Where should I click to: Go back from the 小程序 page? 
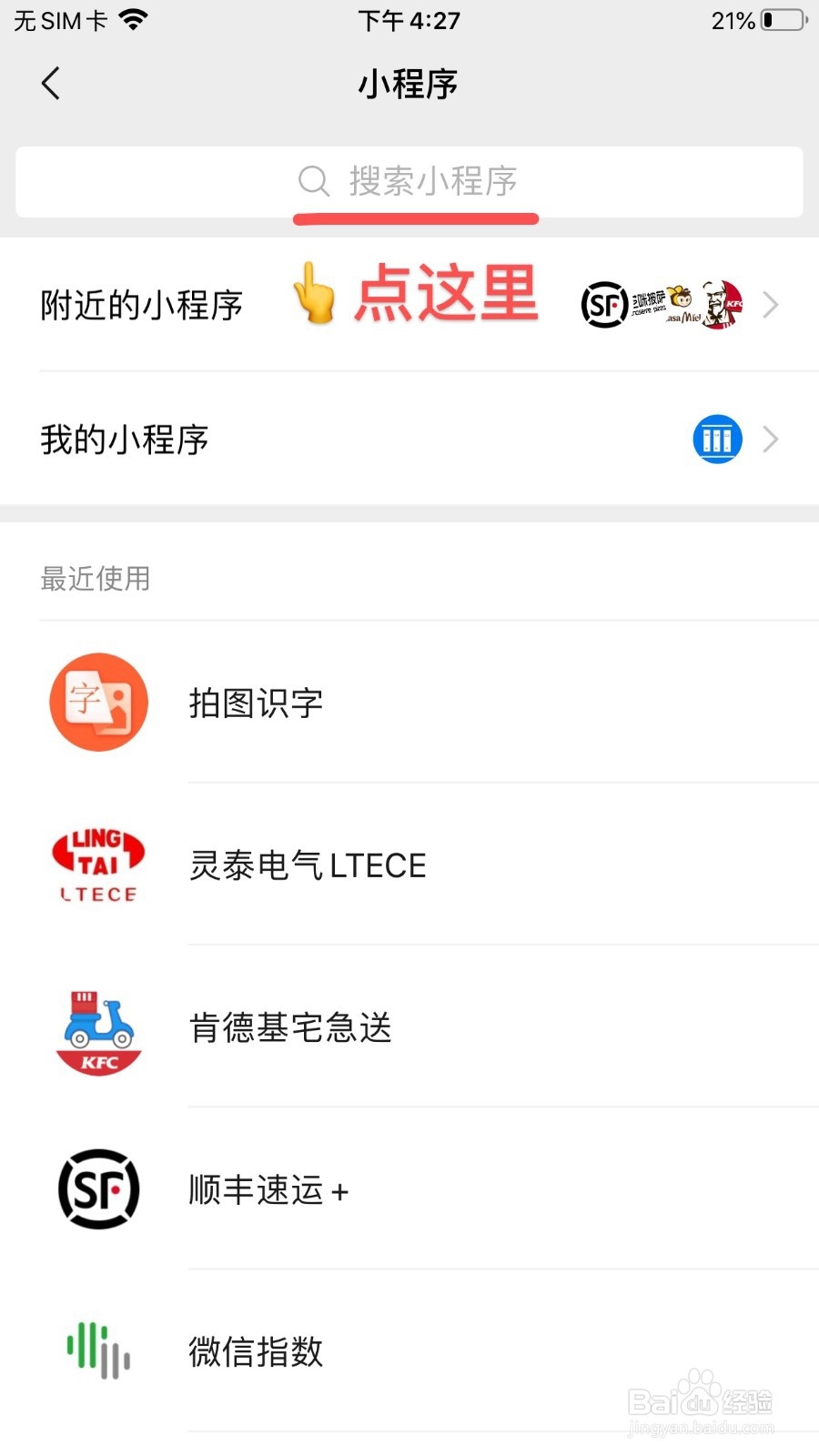click(51, 84)
